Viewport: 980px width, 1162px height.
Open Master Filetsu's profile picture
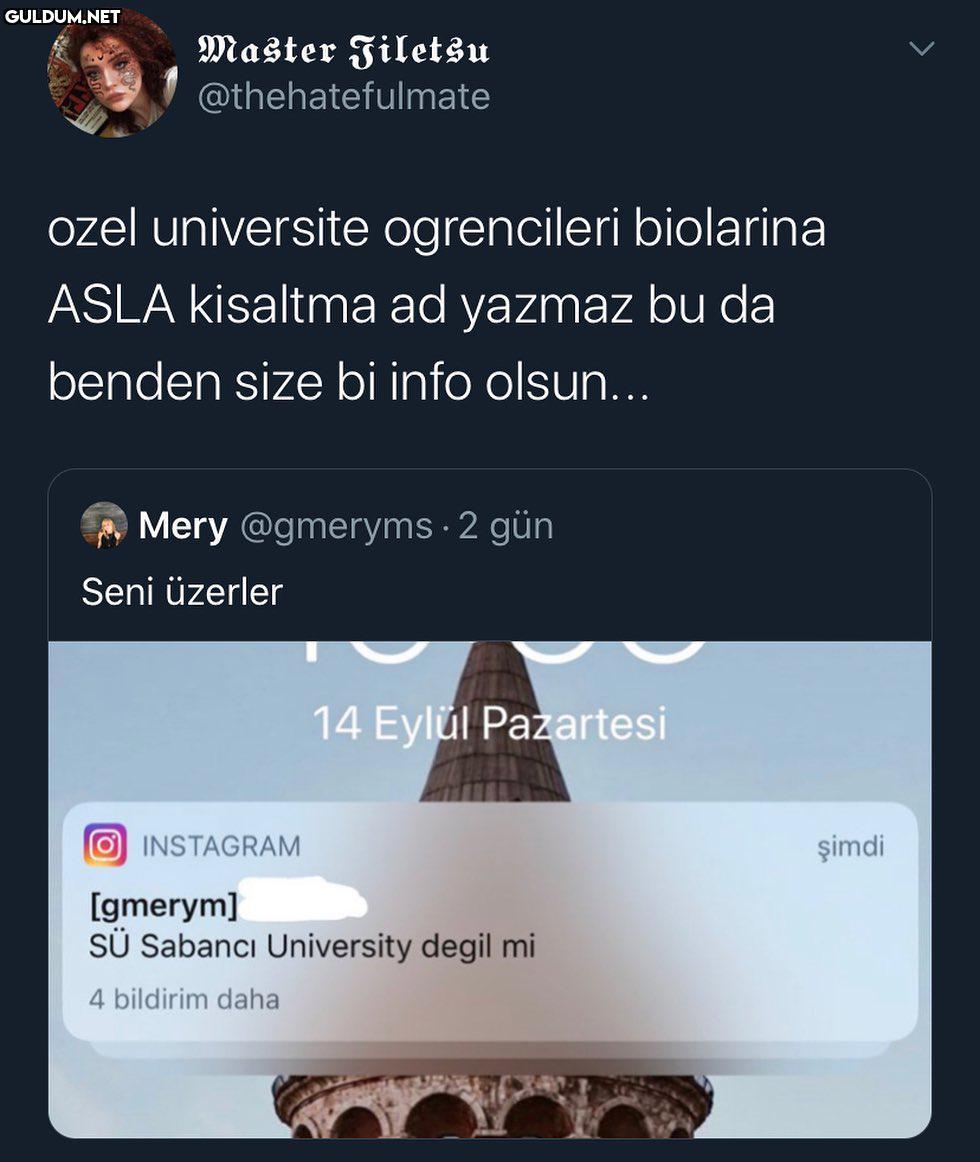[112, 72]
